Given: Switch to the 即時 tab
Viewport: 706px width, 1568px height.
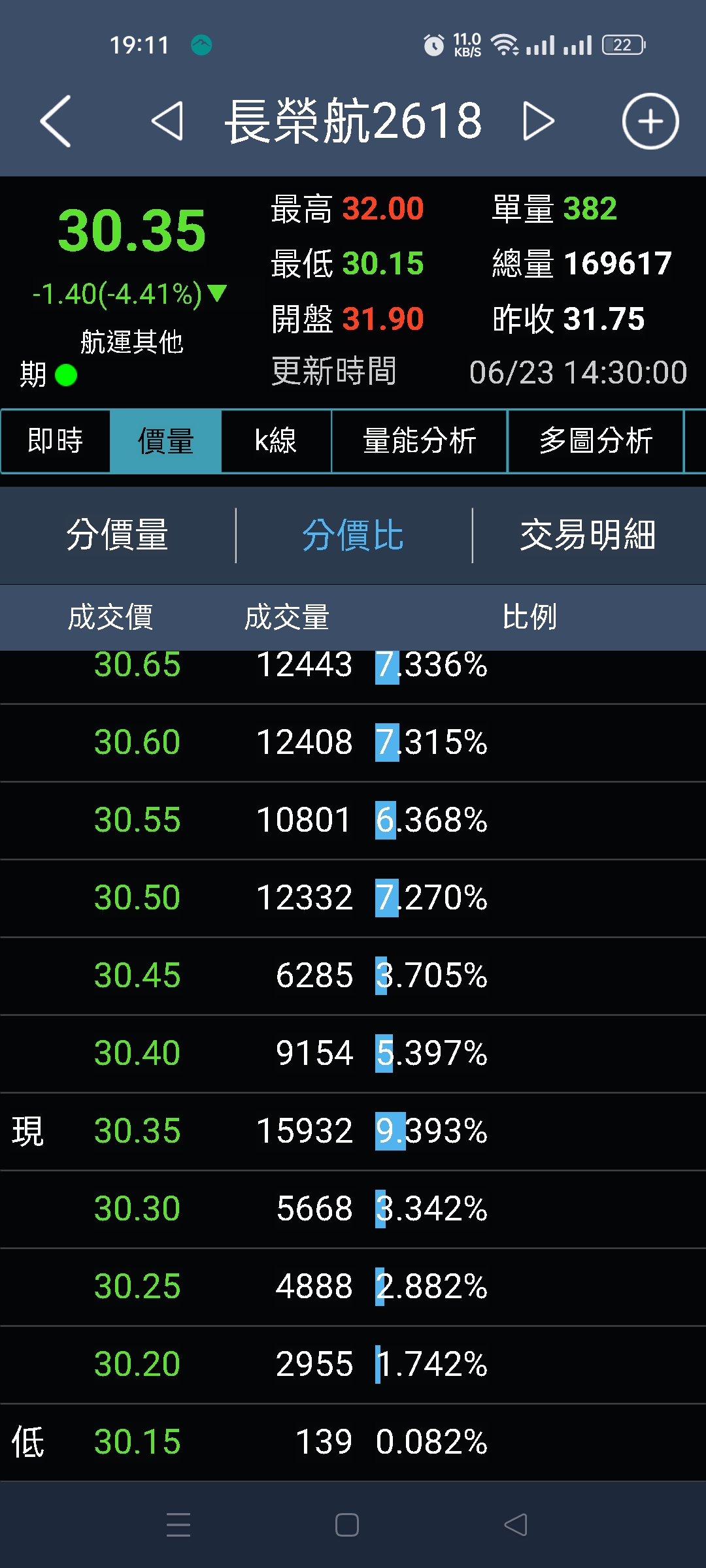Looking at the screenshot, I should coord(56,441).
